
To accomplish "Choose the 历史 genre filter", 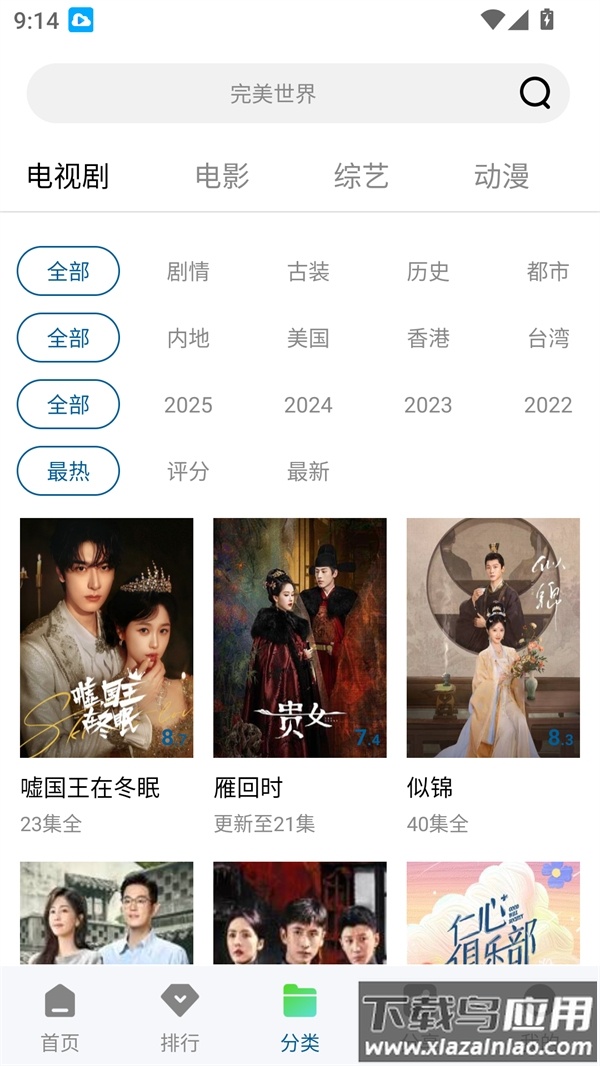I will click(x=428, y=271).
